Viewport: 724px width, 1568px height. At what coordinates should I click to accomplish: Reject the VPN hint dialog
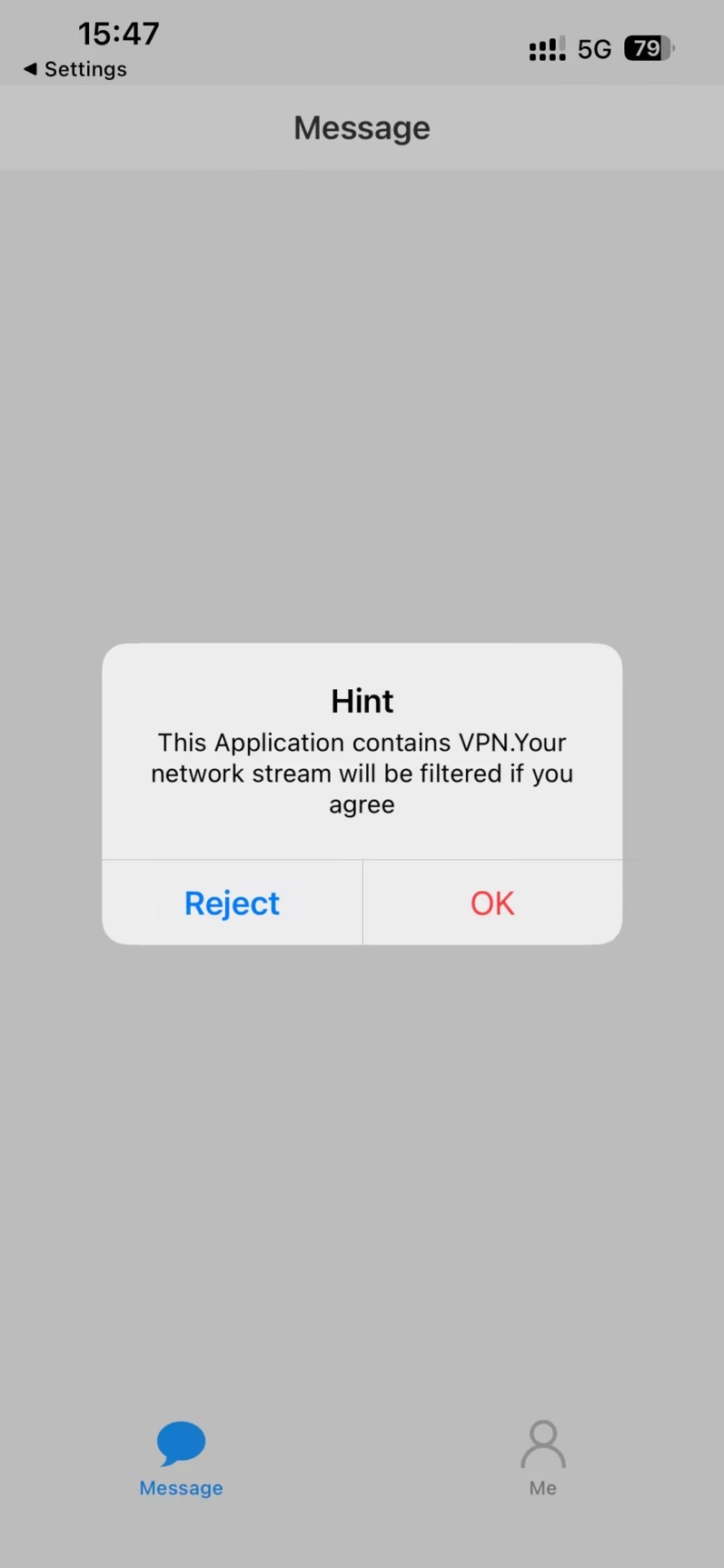232,903
